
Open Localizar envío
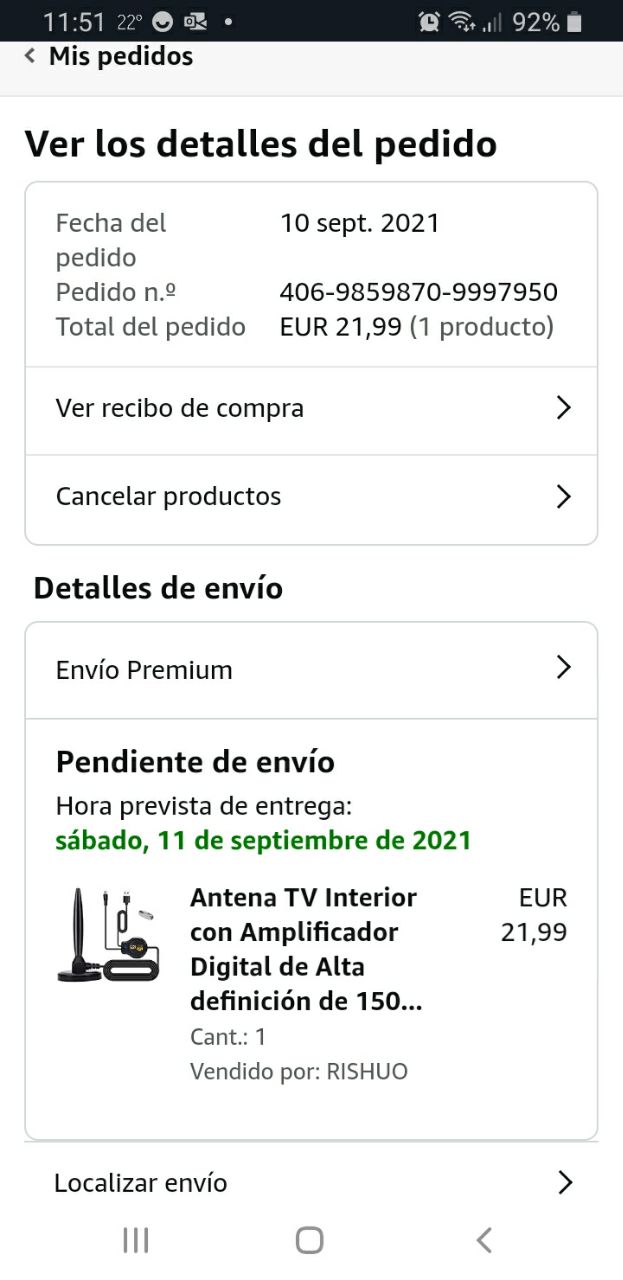(x=311, y=1183)
